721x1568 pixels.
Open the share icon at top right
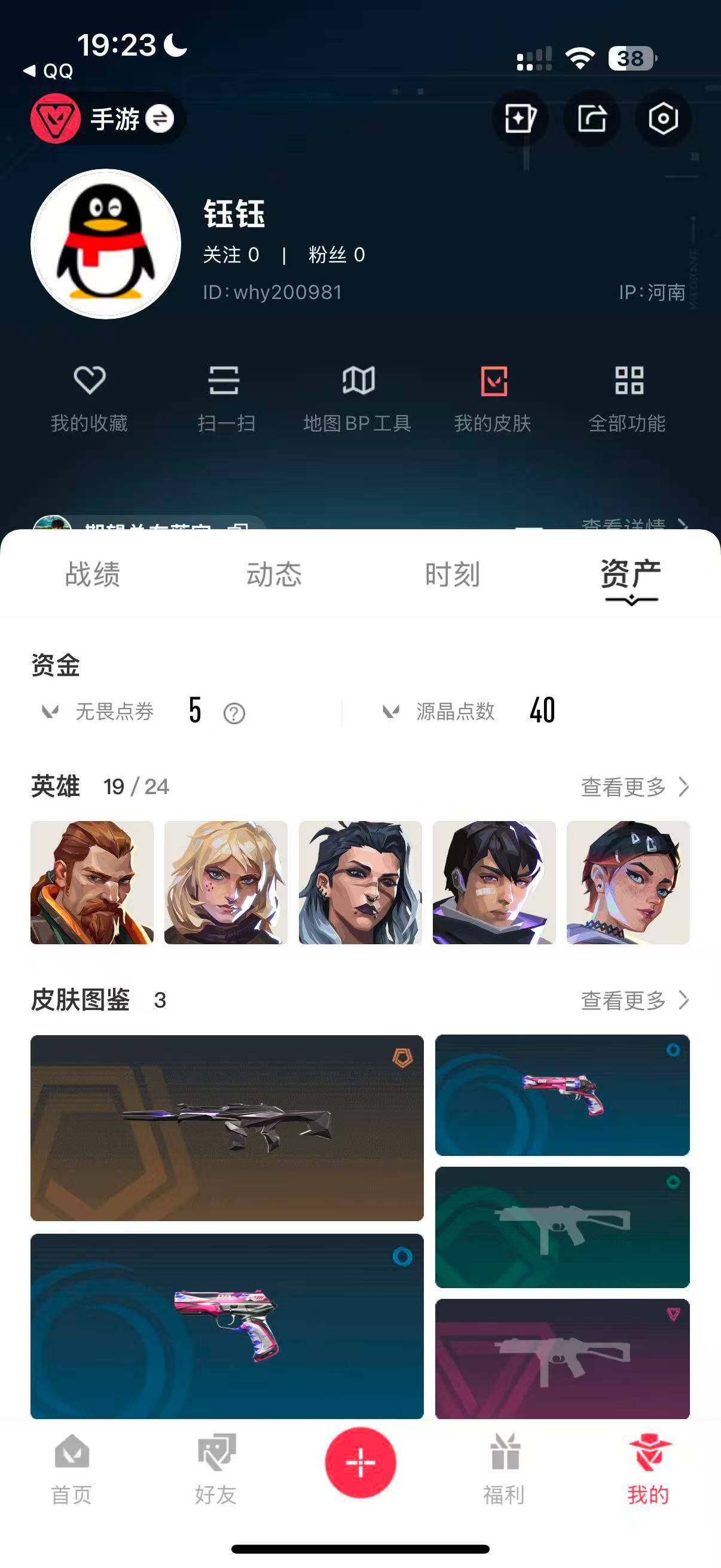click(x=592, y=120)
